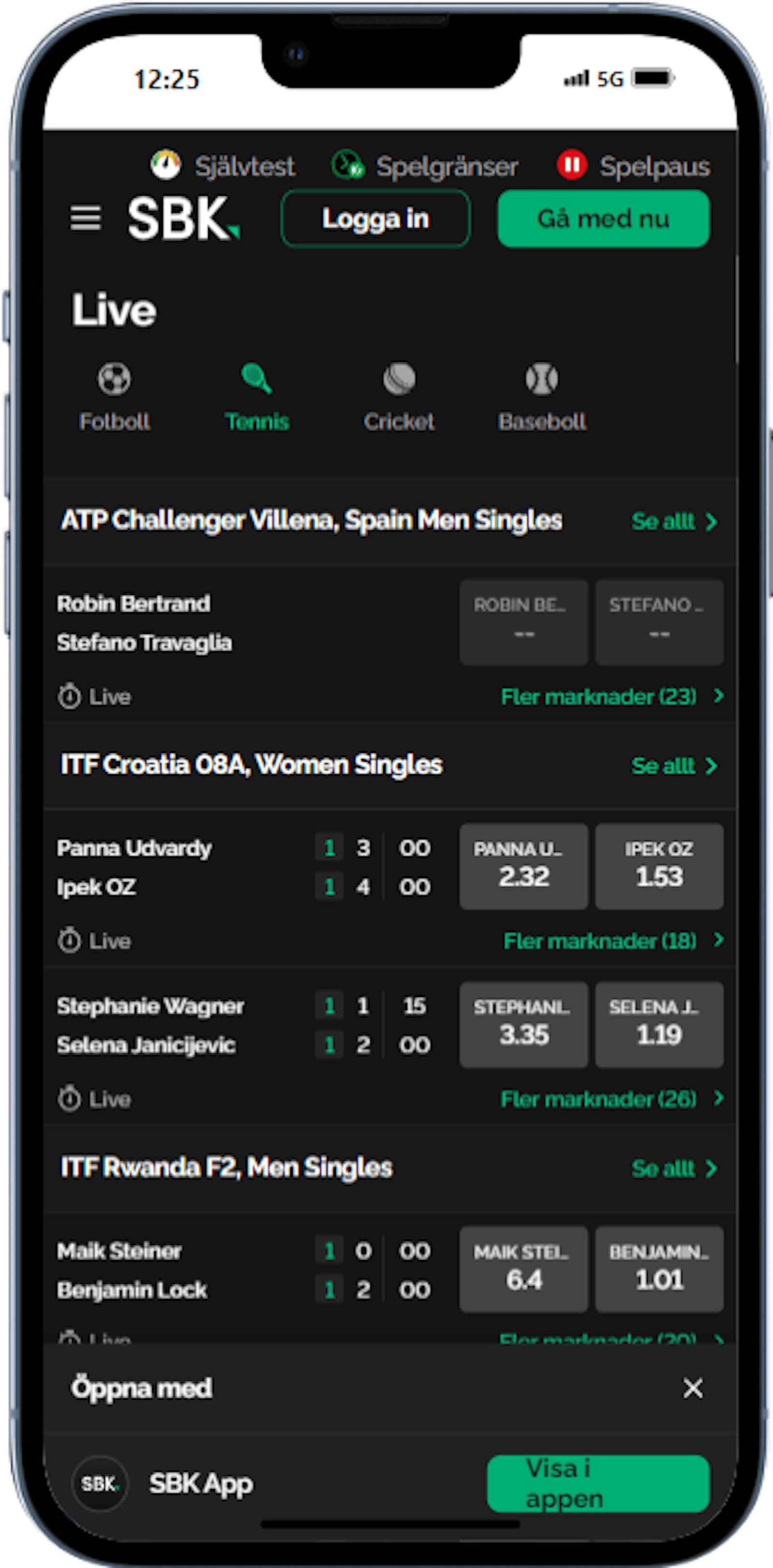Tap Visa i appen button
The height and width of the screenshot is (1568, 773).
coord(598,1483)
